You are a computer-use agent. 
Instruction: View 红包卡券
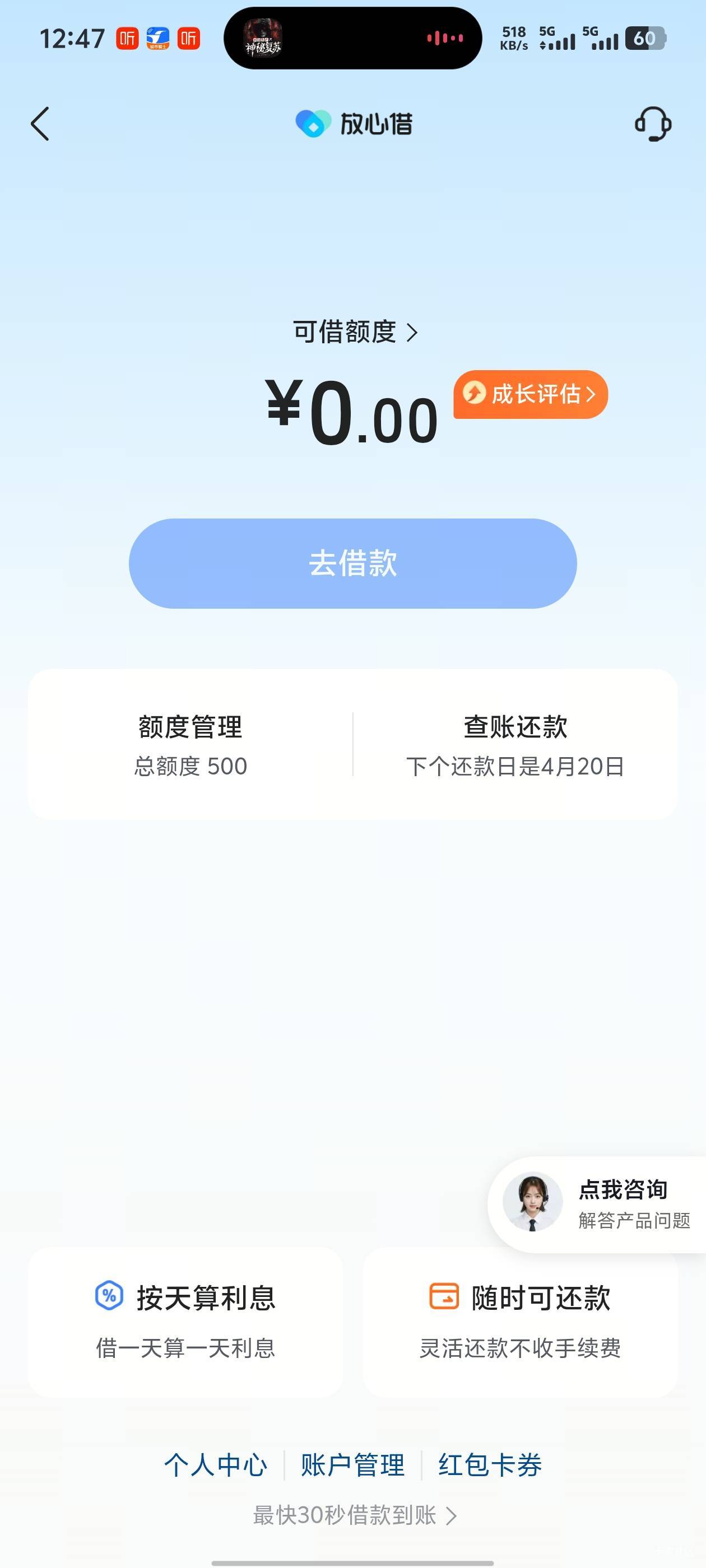tap(490, 1464)
